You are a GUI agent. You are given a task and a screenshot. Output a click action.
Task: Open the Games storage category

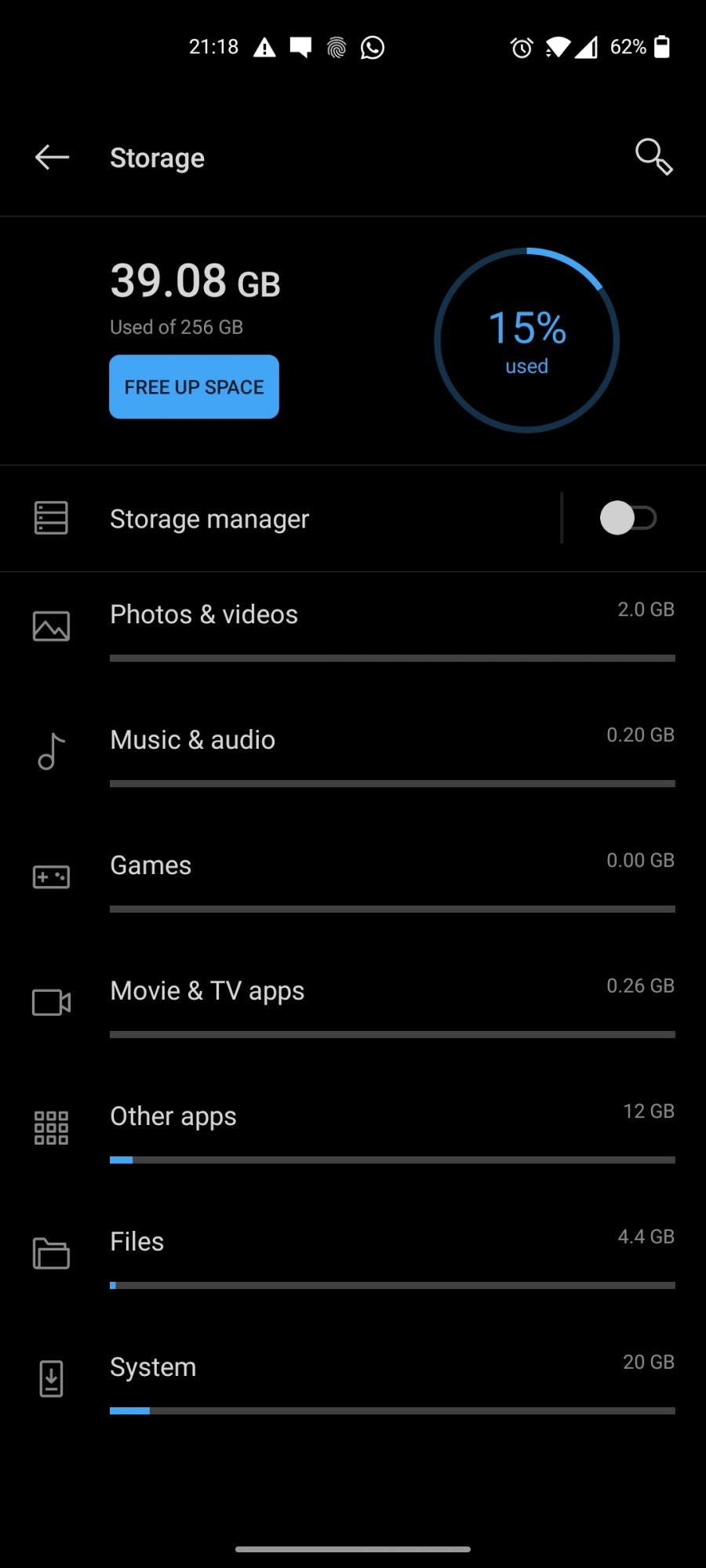point(353,878)
